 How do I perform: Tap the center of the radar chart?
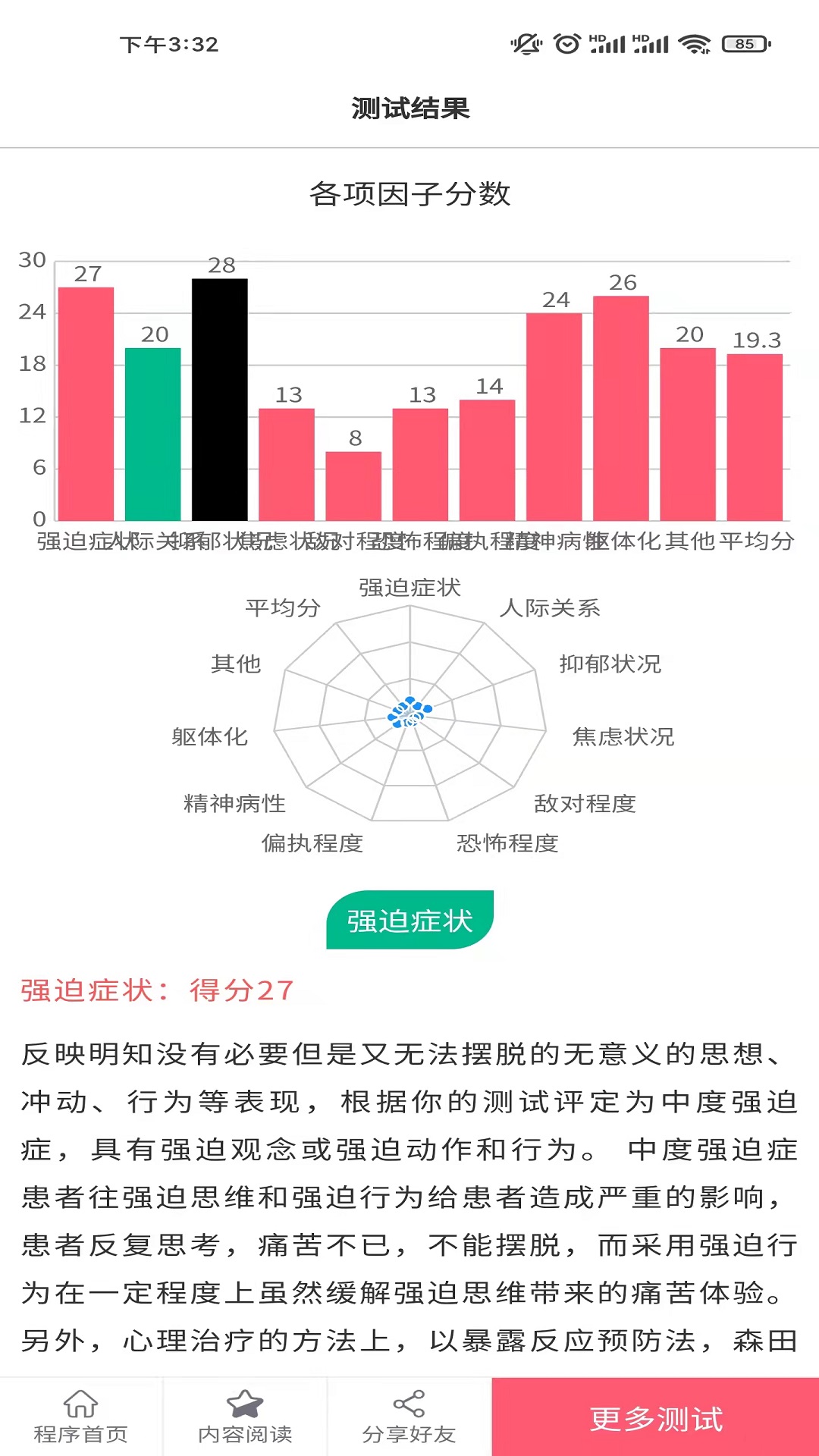tap(409, 713)
